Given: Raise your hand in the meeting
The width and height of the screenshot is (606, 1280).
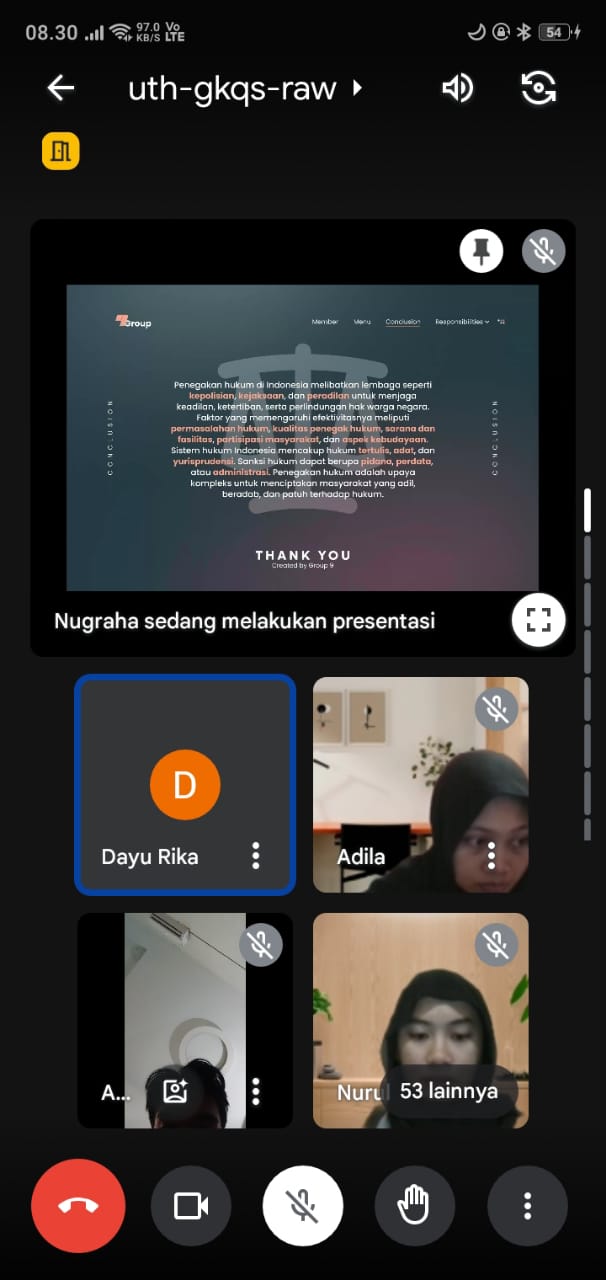Looking at the screenshot, I should [414, 1206].
